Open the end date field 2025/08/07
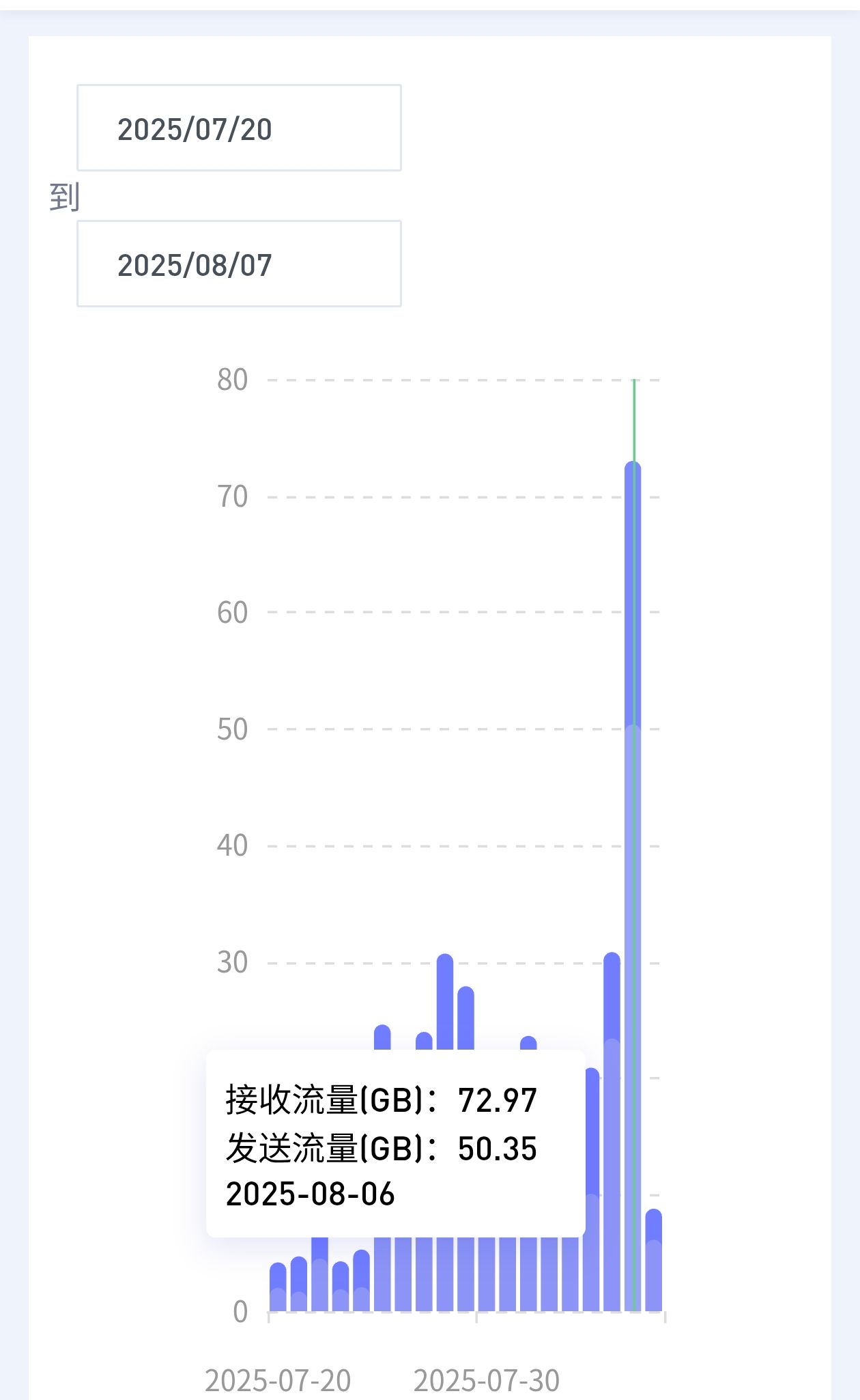The height and width of the screenshot is (1400, 860). tap(239, 264)
